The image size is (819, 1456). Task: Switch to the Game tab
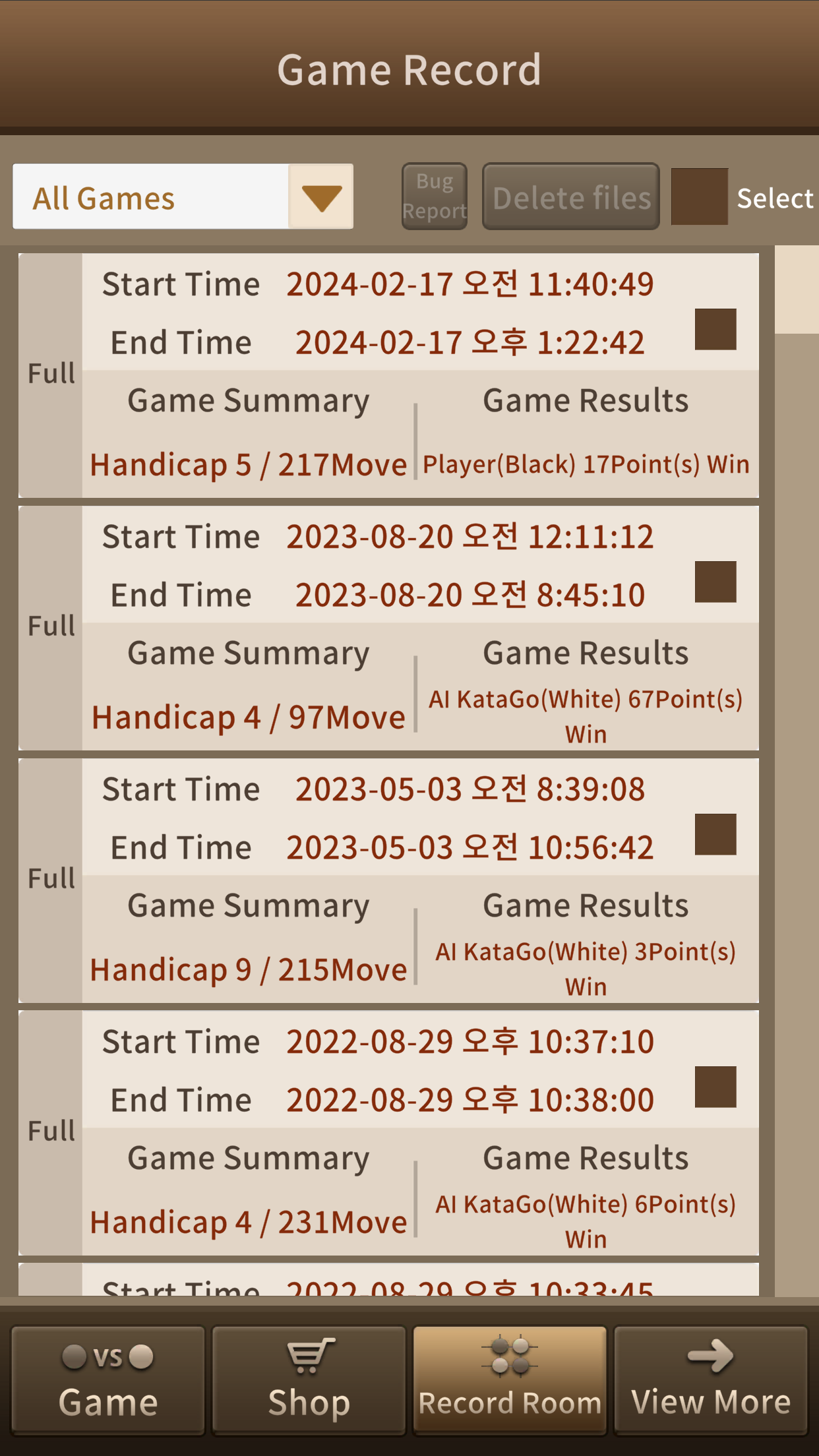[108, 1381]
